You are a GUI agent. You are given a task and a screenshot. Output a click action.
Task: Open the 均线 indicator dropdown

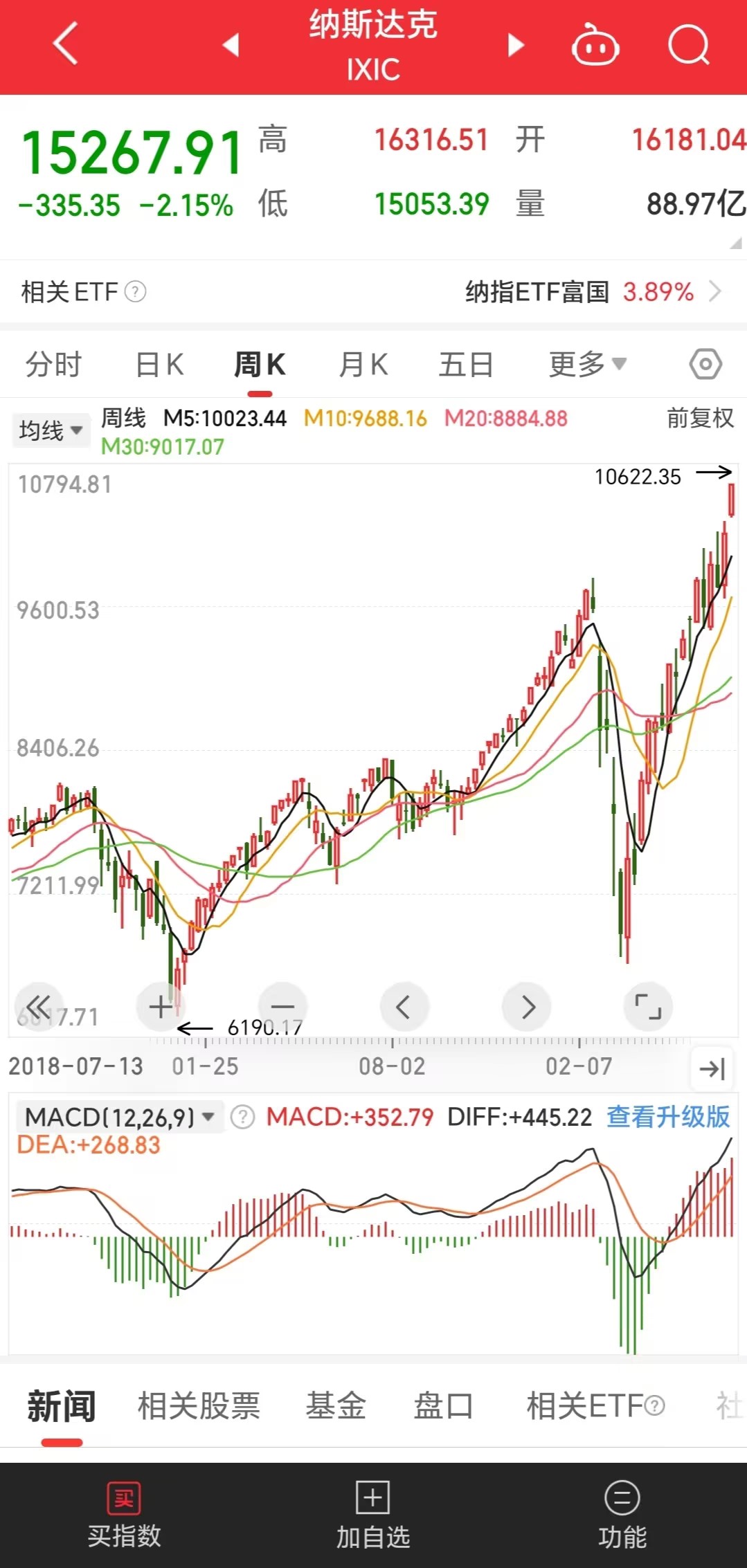[51, 430]
